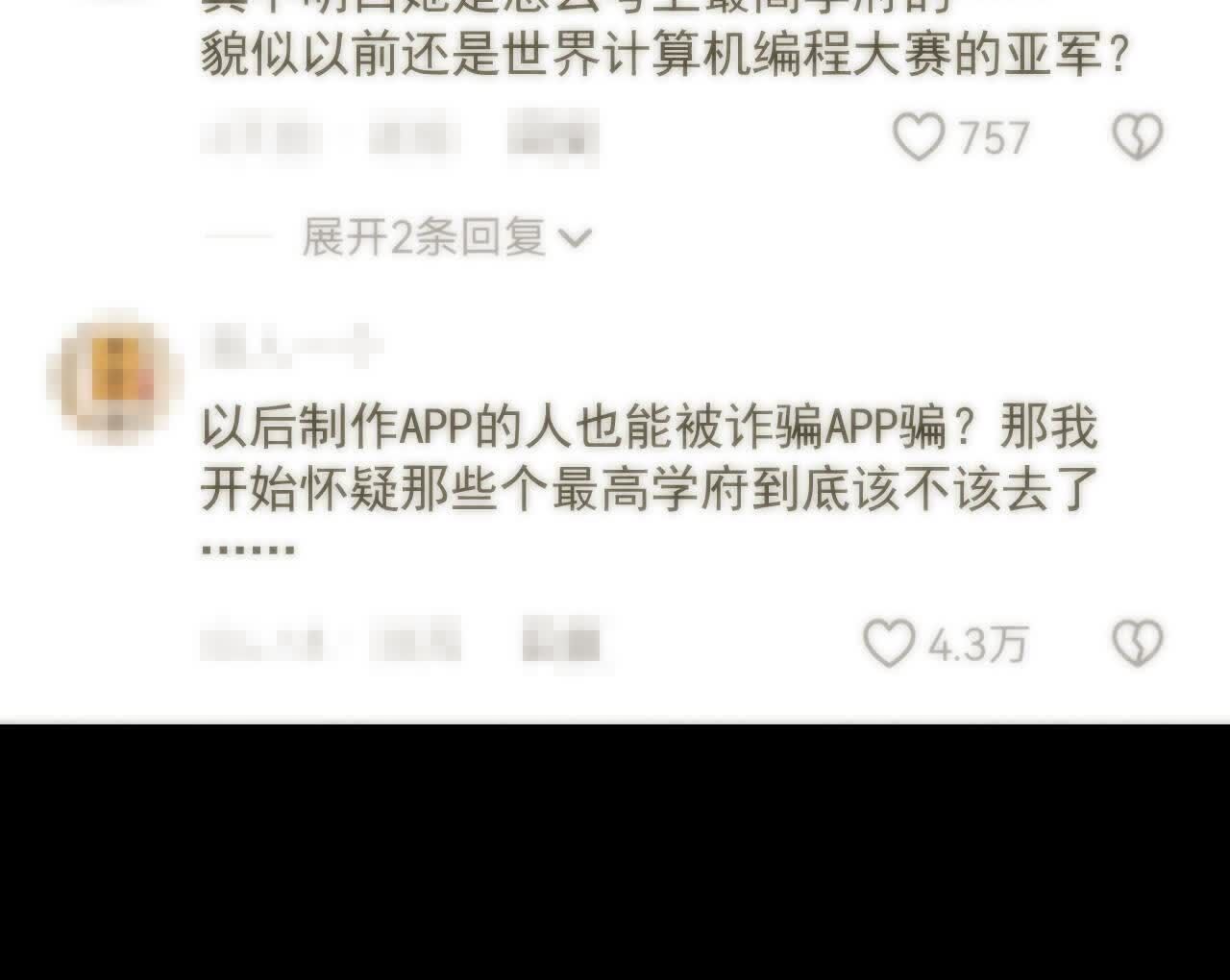Viewport: 1230px width, 980px height.
Task: Like the comment with 4.3万 likes
Action: 889,643
